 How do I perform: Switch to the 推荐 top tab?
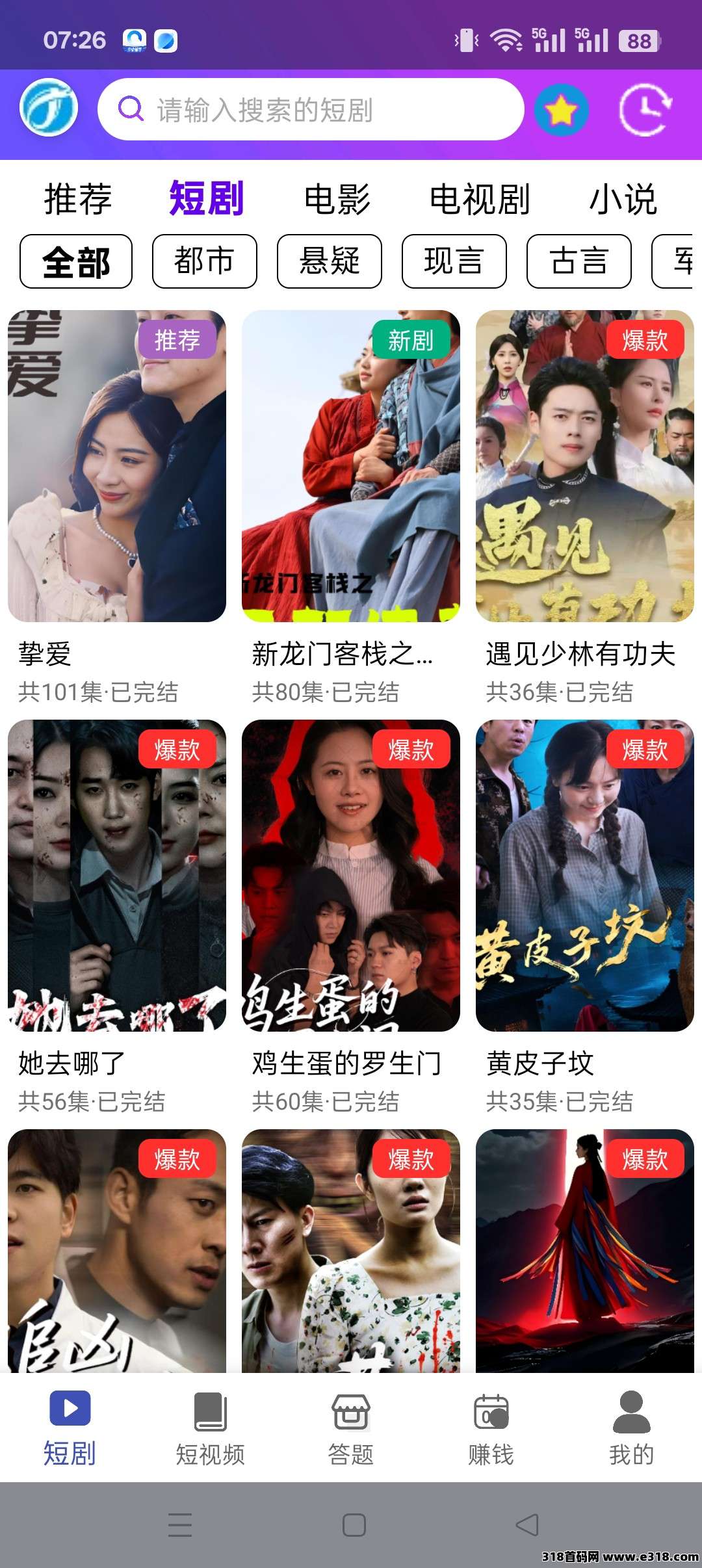(78, 199)
